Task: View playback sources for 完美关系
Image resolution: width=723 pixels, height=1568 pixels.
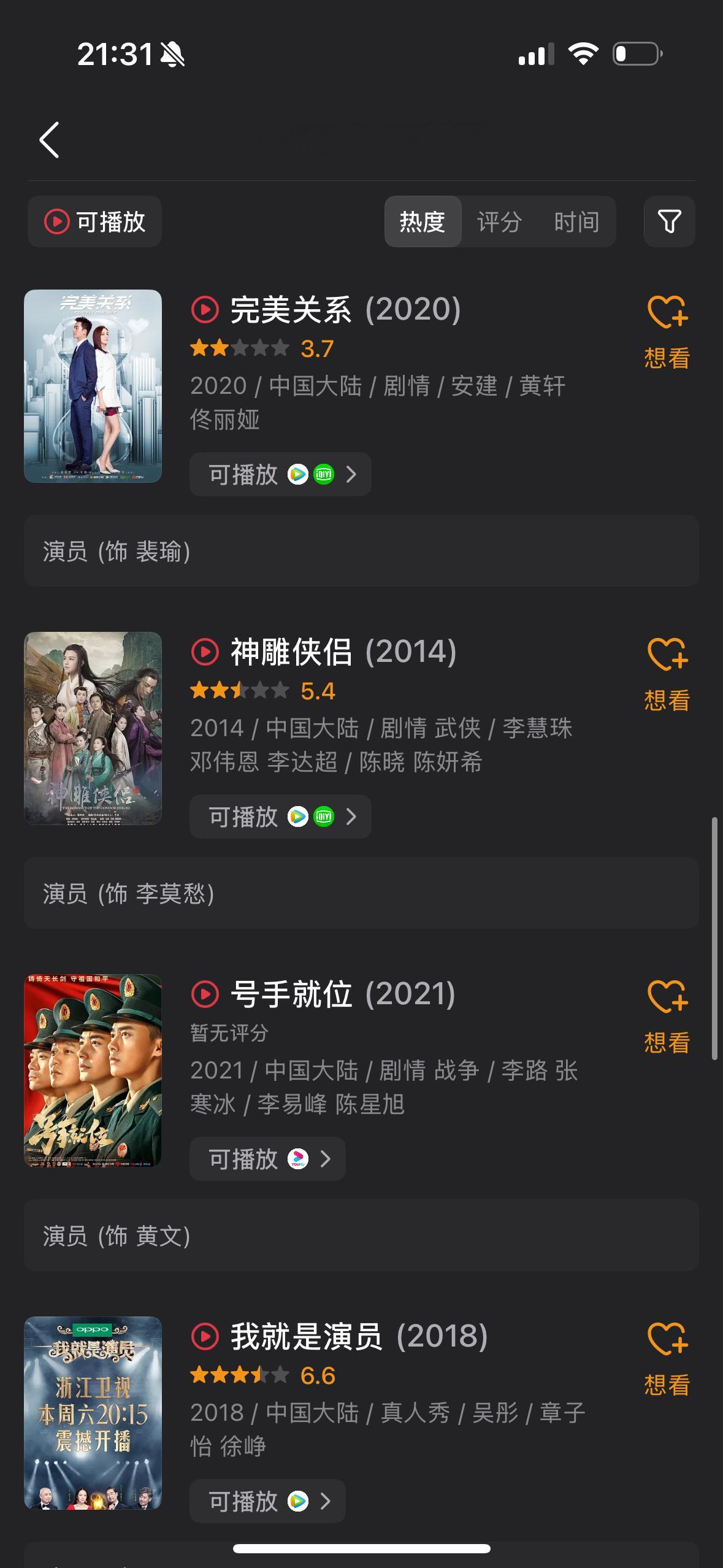Action: 280,474
